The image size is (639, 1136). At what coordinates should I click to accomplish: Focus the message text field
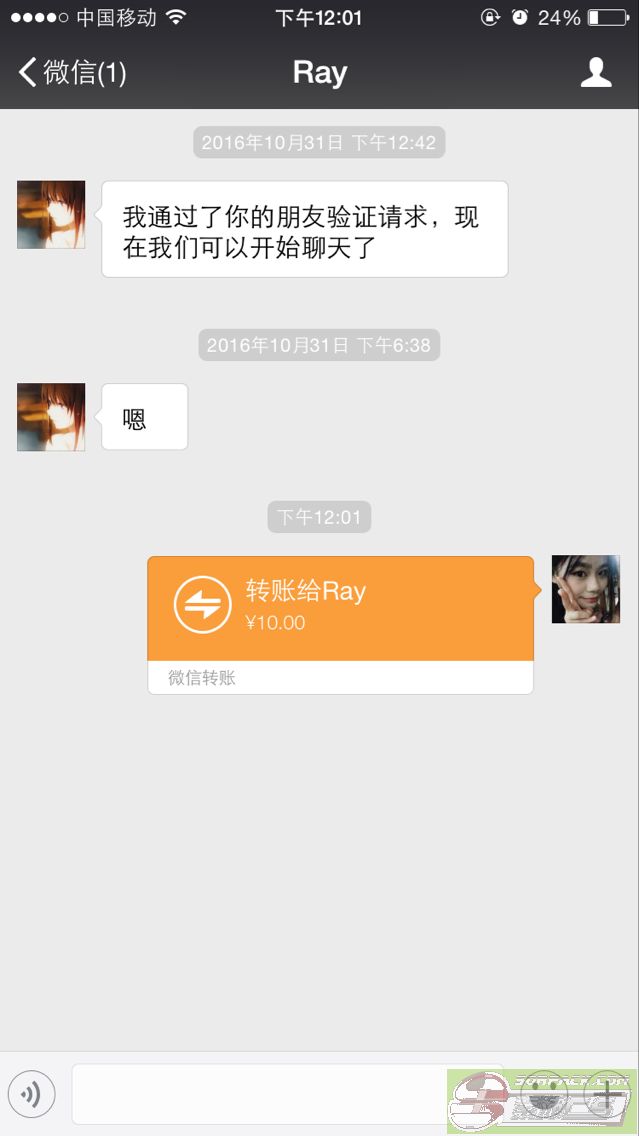[x=260, y=1095]
